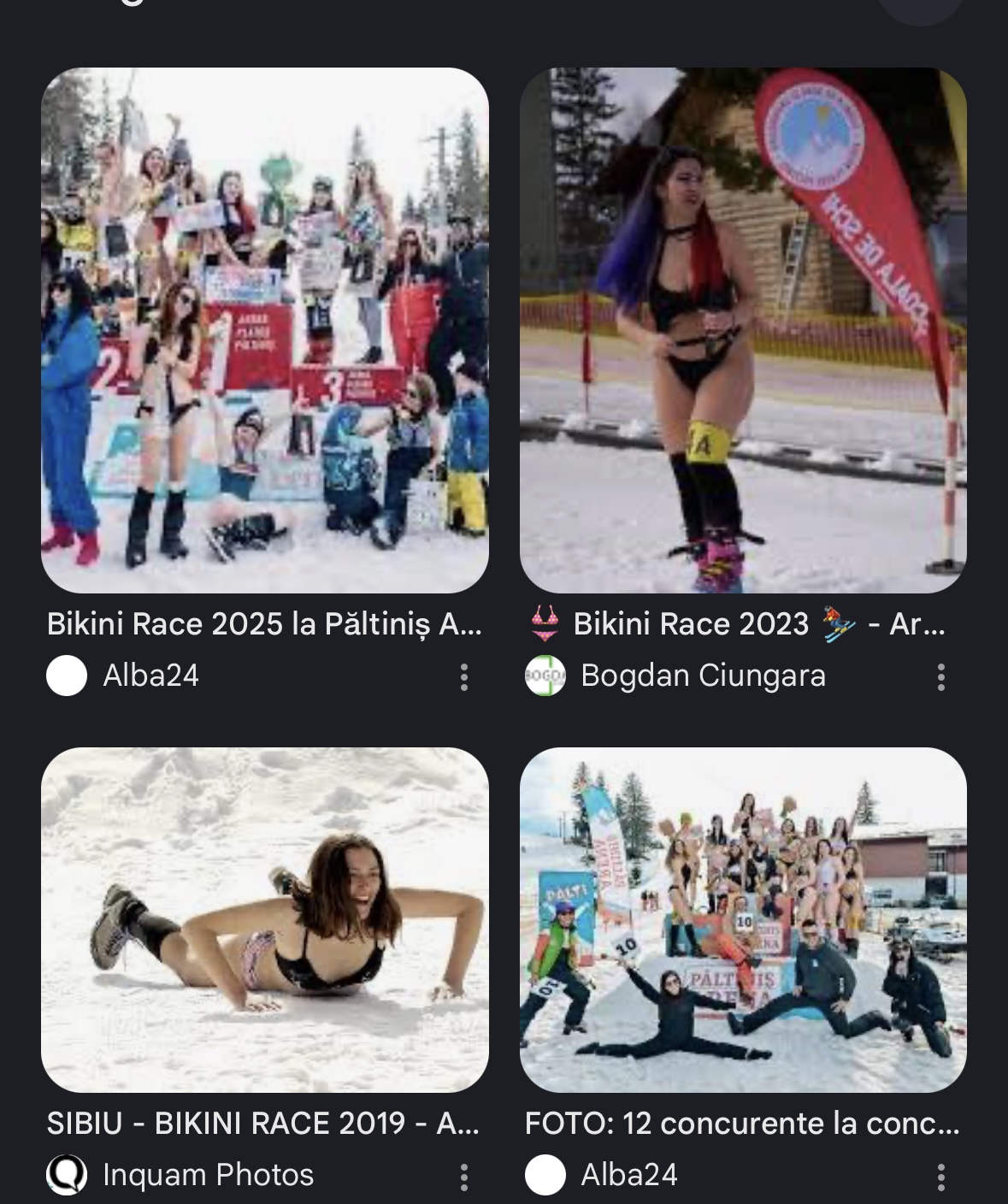
Task: Open the Bikini Race 2023 image result
Action: pyautogui.click(x=743, y=330)
